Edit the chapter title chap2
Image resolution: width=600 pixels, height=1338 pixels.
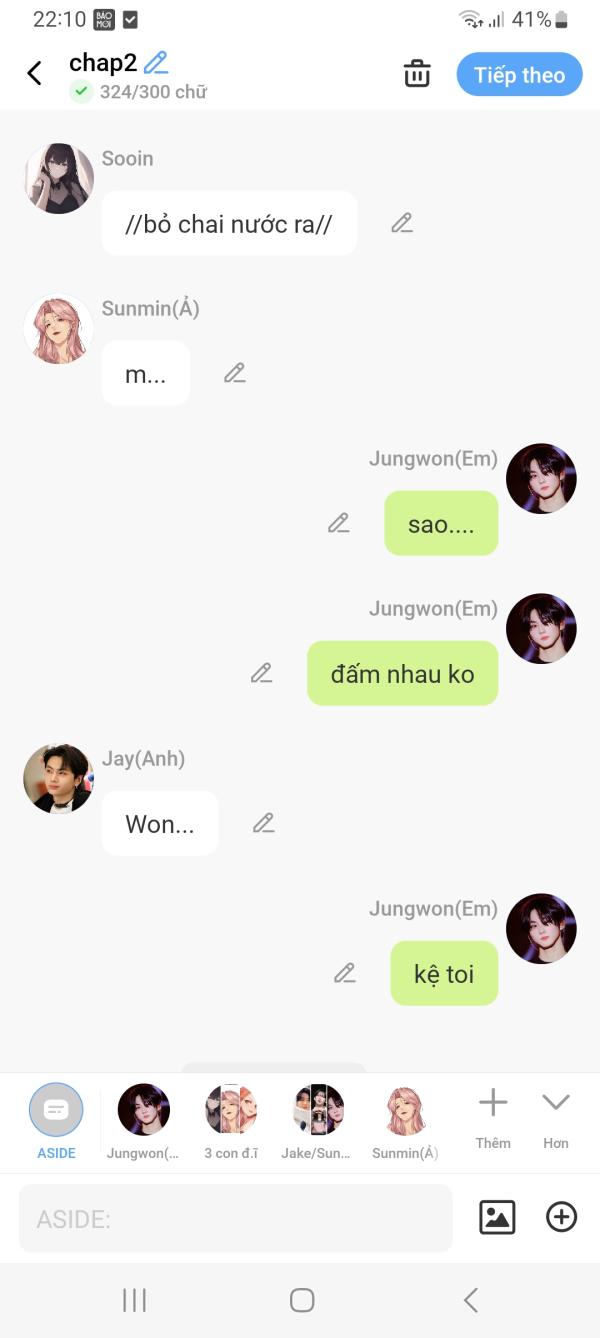[156, 63]
